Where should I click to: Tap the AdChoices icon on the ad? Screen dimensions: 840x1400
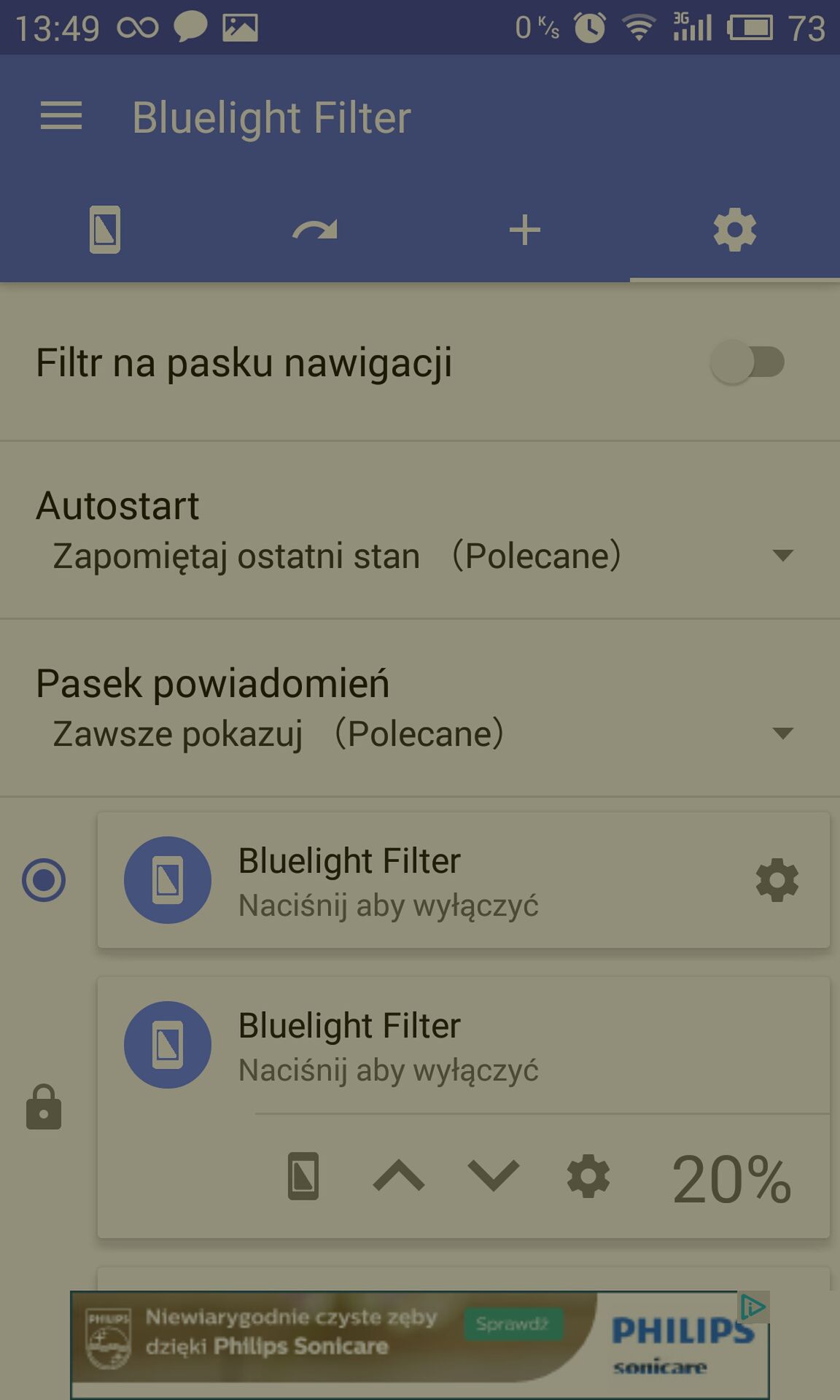(753, 1307)
